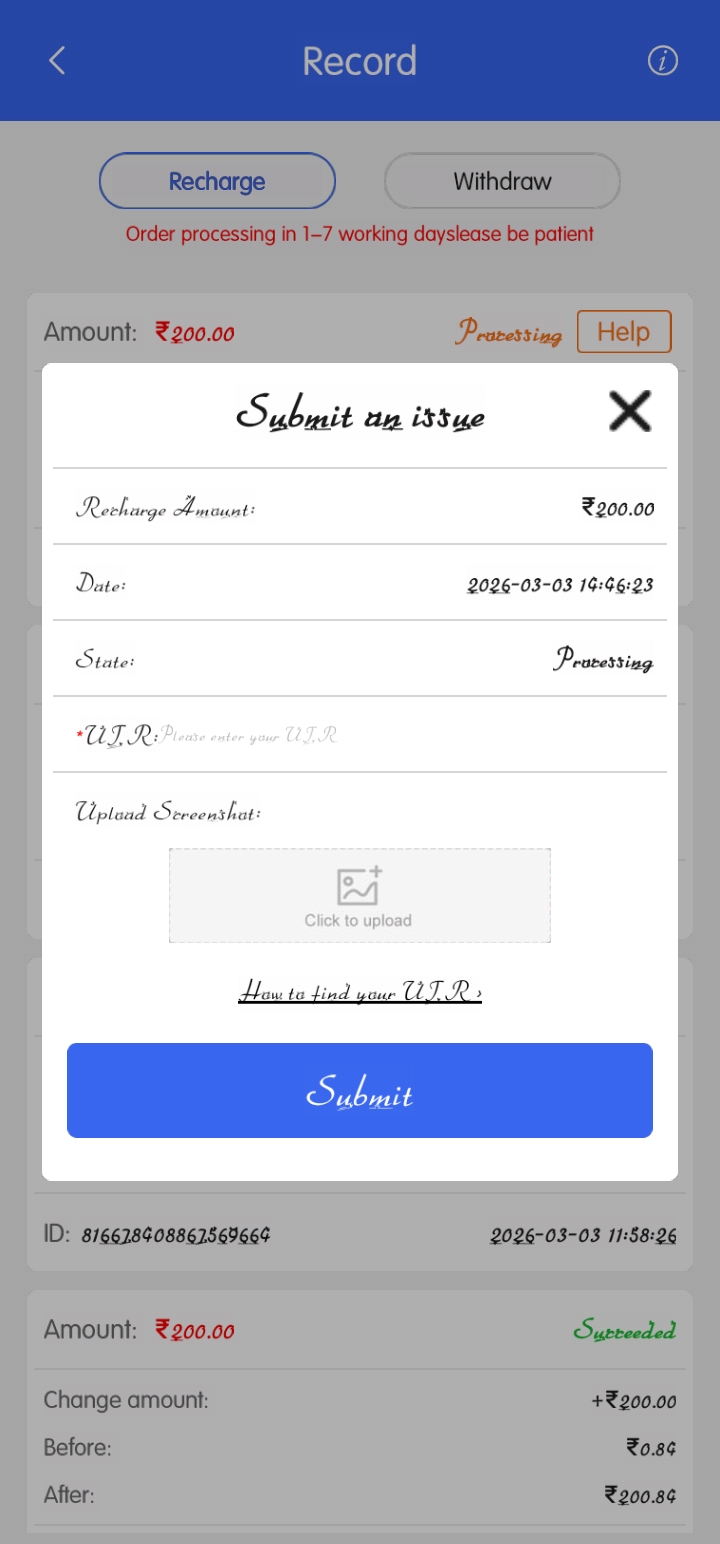Viewport: 720px width, 1544px height.
Task: Go back from Record page
Action: (57, 61)
